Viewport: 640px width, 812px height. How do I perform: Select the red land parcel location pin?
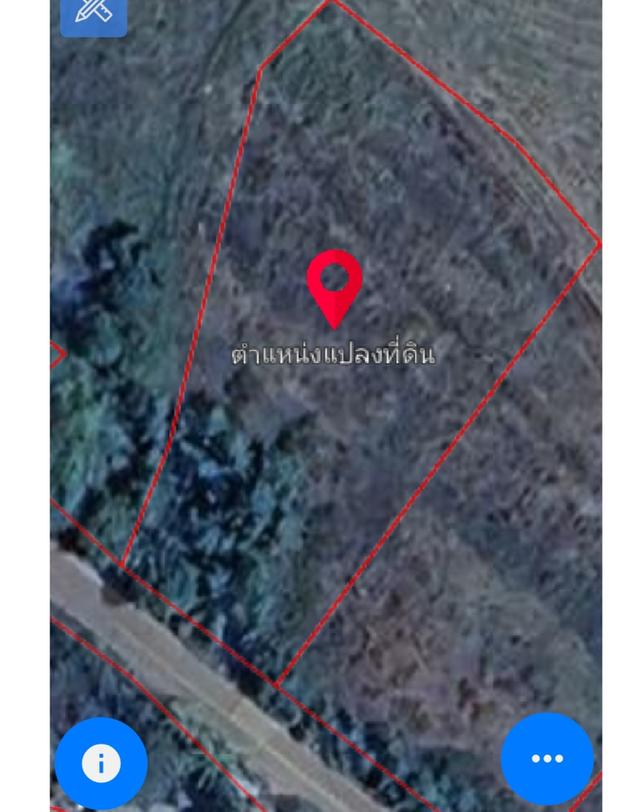click(x=334, y=284)
